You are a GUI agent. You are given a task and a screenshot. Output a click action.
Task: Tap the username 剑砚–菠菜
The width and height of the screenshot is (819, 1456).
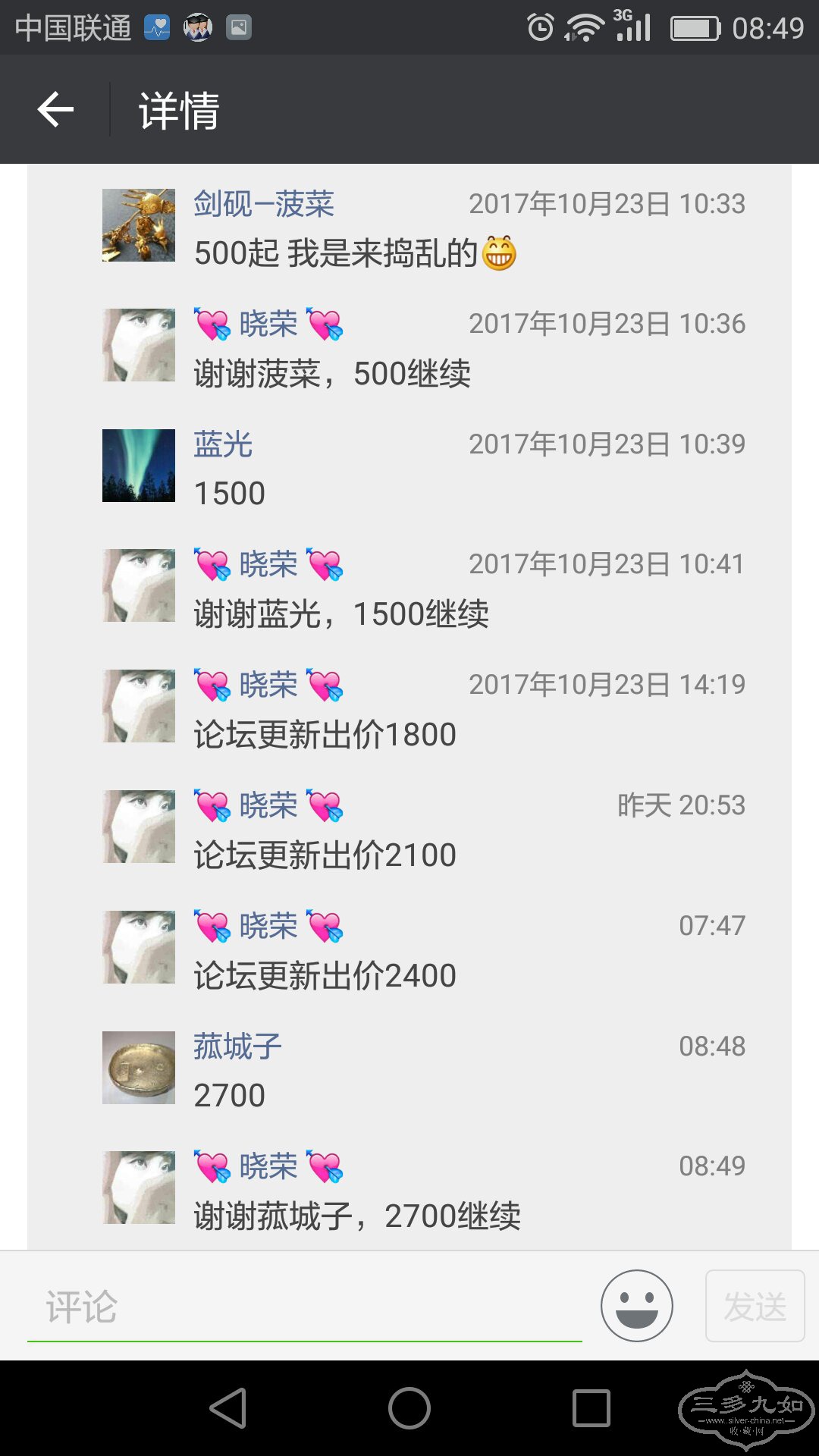point(263,204)
